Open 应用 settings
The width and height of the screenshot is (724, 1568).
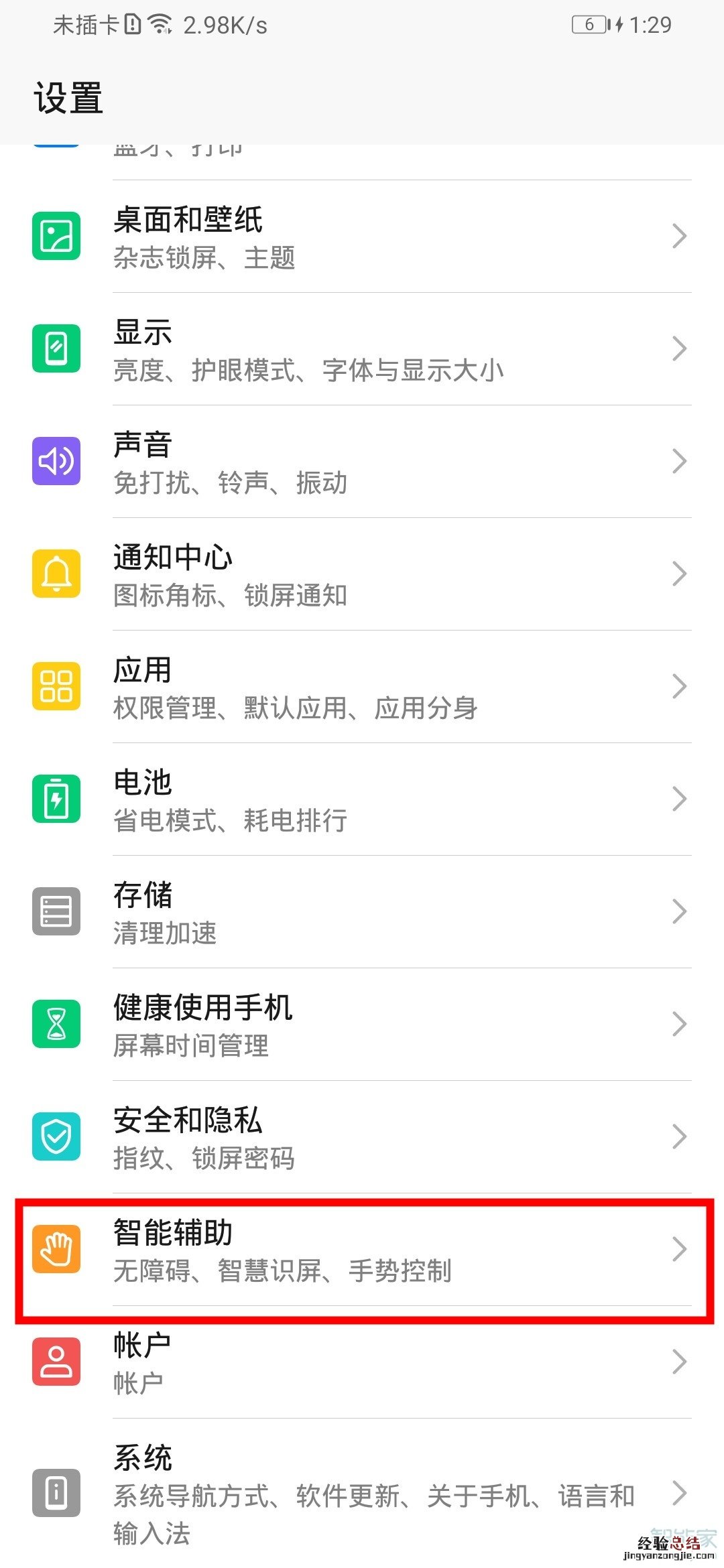click(362, 687)
